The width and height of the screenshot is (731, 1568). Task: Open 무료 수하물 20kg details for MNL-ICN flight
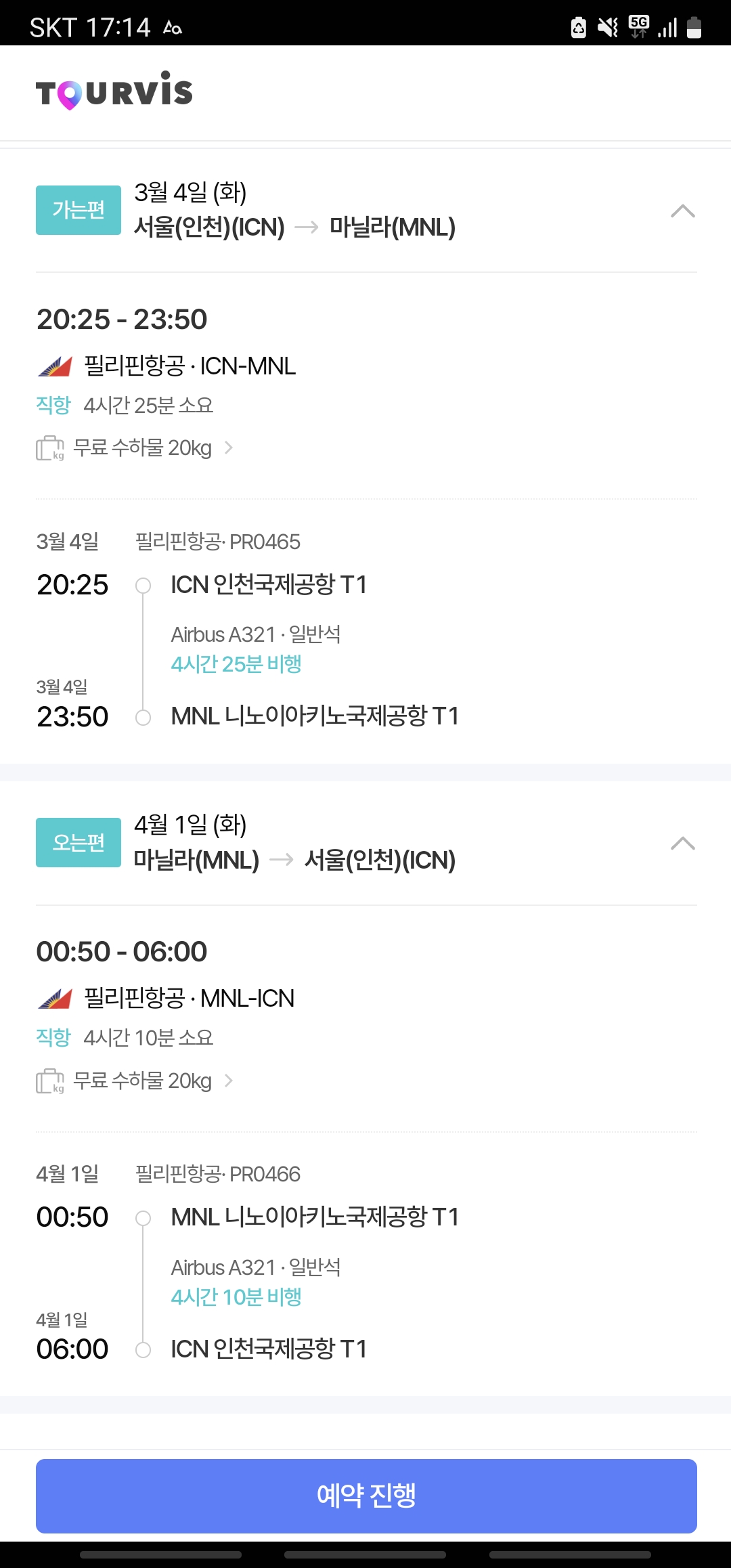[x=135, y=1081]
